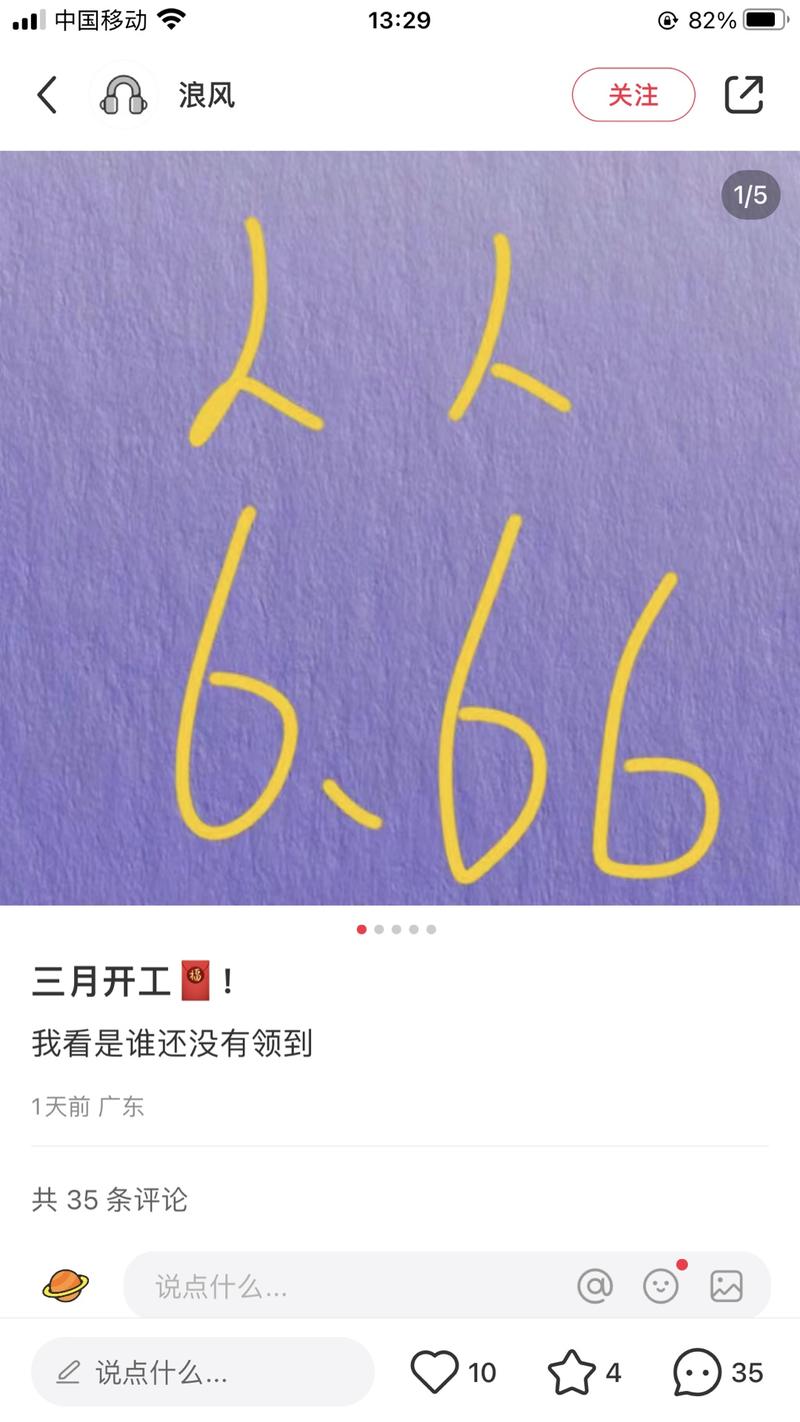Tap the red envelope emoji in the title

point(195,983)
